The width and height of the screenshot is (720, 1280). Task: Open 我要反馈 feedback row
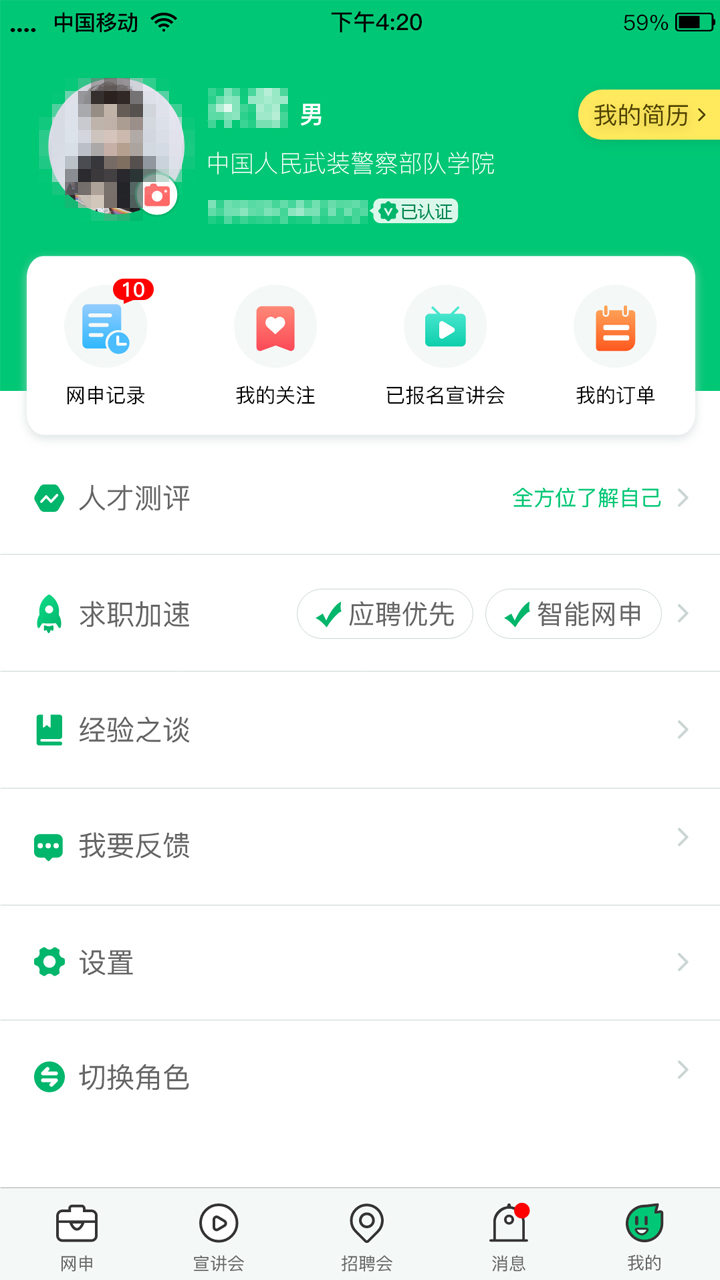click(360, 846)
